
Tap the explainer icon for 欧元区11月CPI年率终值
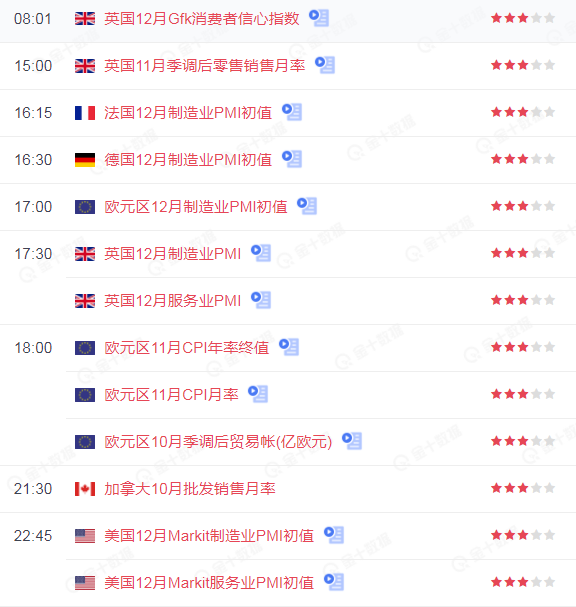tap(289, 347)
